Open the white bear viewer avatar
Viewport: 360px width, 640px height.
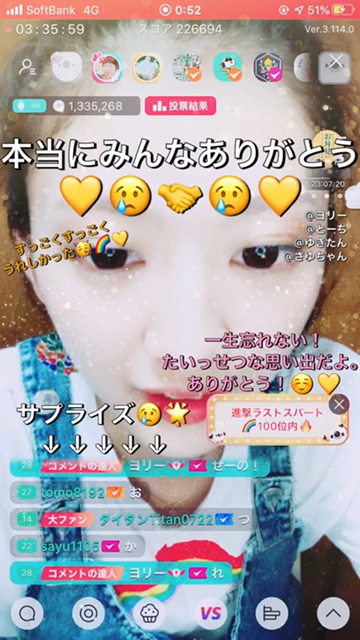tap(67, 67)
